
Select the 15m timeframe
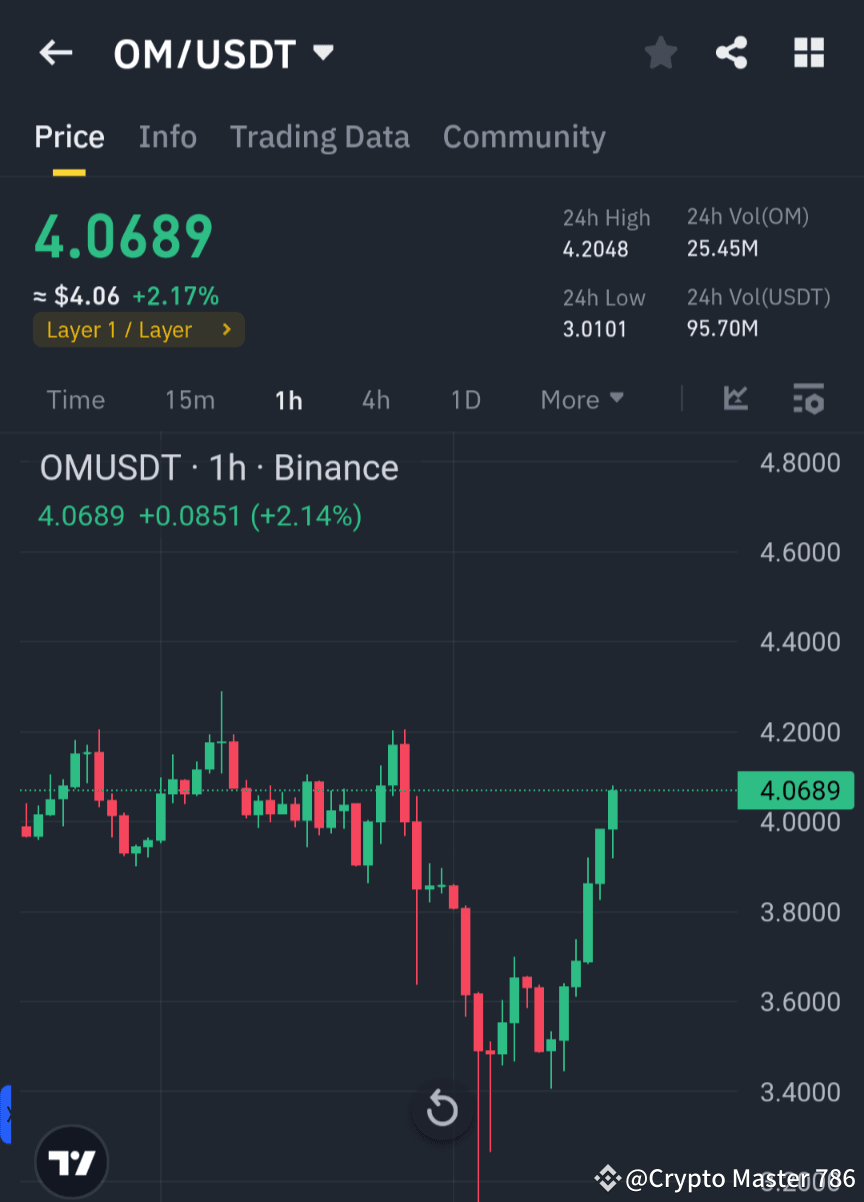[190, 399]
